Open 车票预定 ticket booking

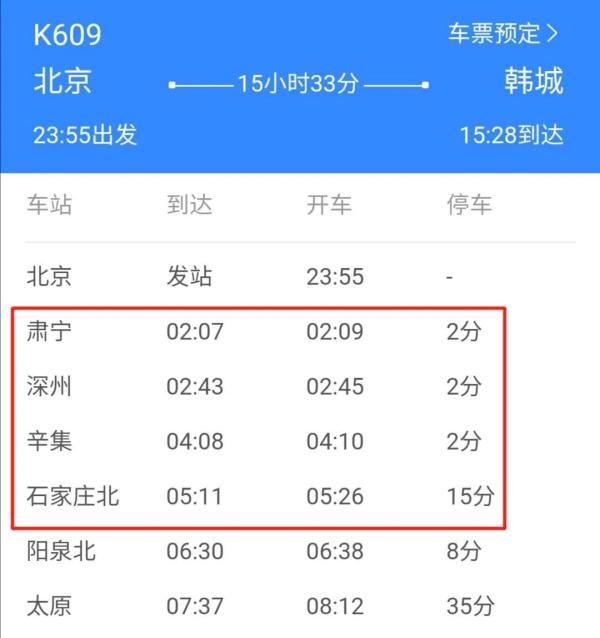coord(503,34)
